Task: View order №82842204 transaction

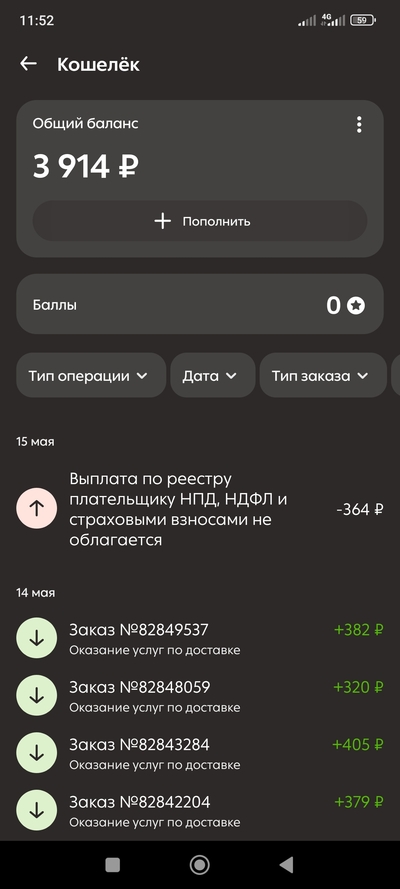Action: click(200, 811)
